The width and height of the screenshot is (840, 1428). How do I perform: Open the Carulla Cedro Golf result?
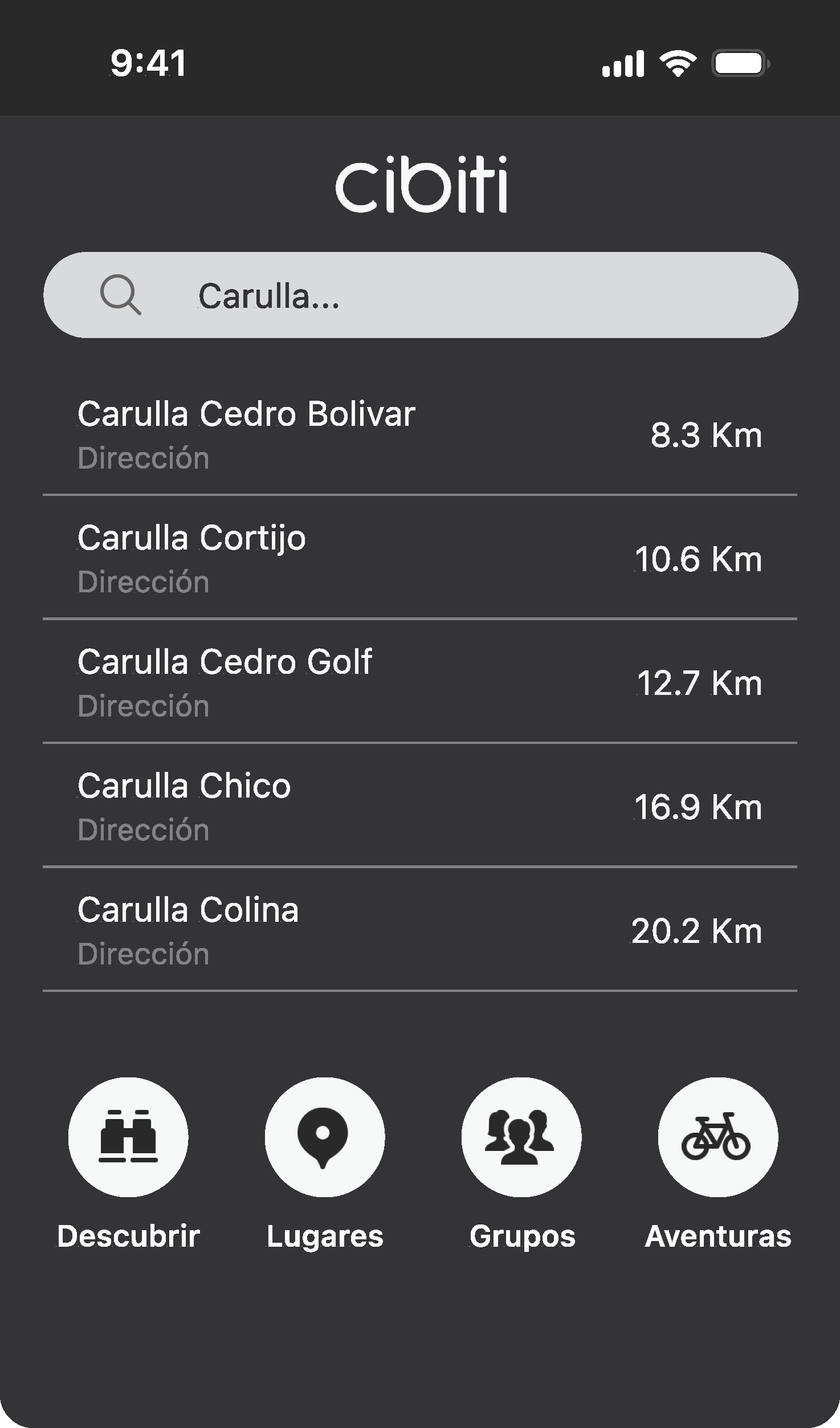[420, 681]
